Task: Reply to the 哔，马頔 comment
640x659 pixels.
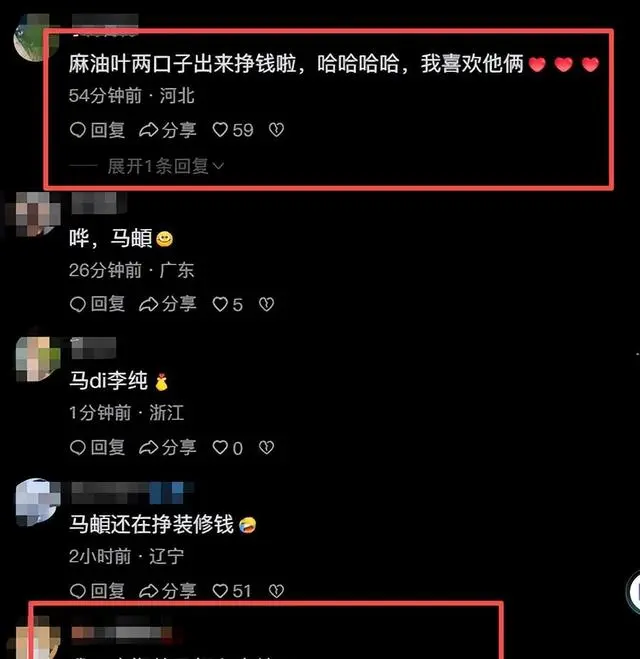Action: (97, 304)
